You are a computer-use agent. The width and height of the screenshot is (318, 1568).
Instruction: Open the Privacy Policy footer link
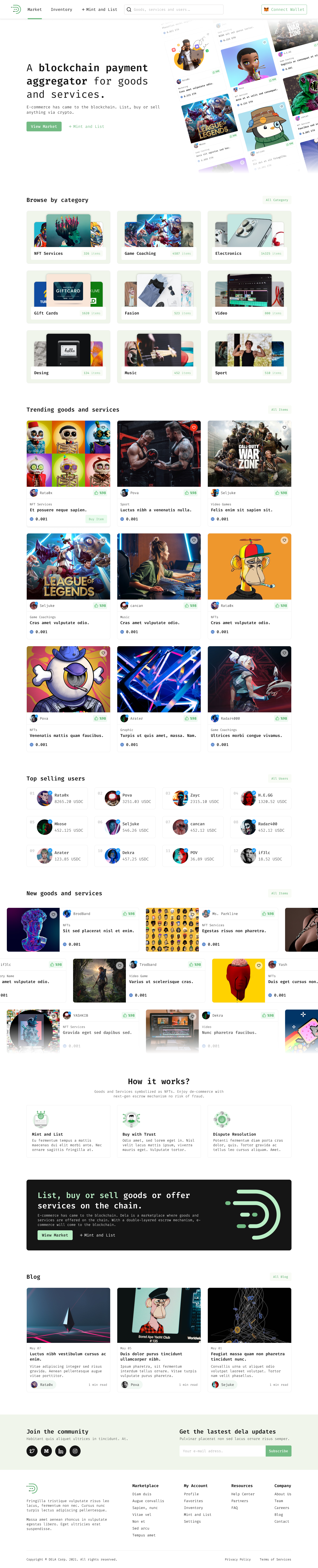[x=237, y=1559]
